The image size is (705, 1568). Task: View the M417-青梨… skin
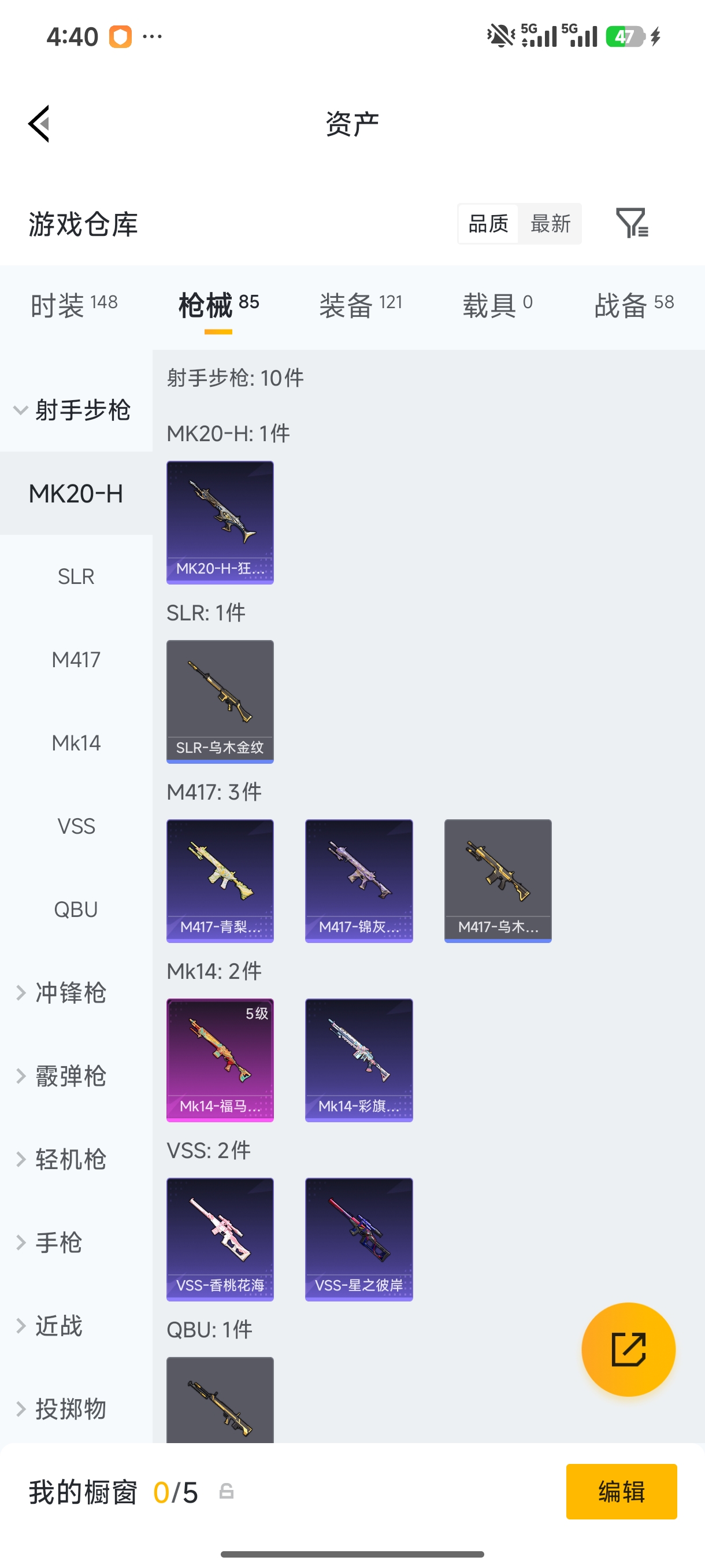point(220,881)
